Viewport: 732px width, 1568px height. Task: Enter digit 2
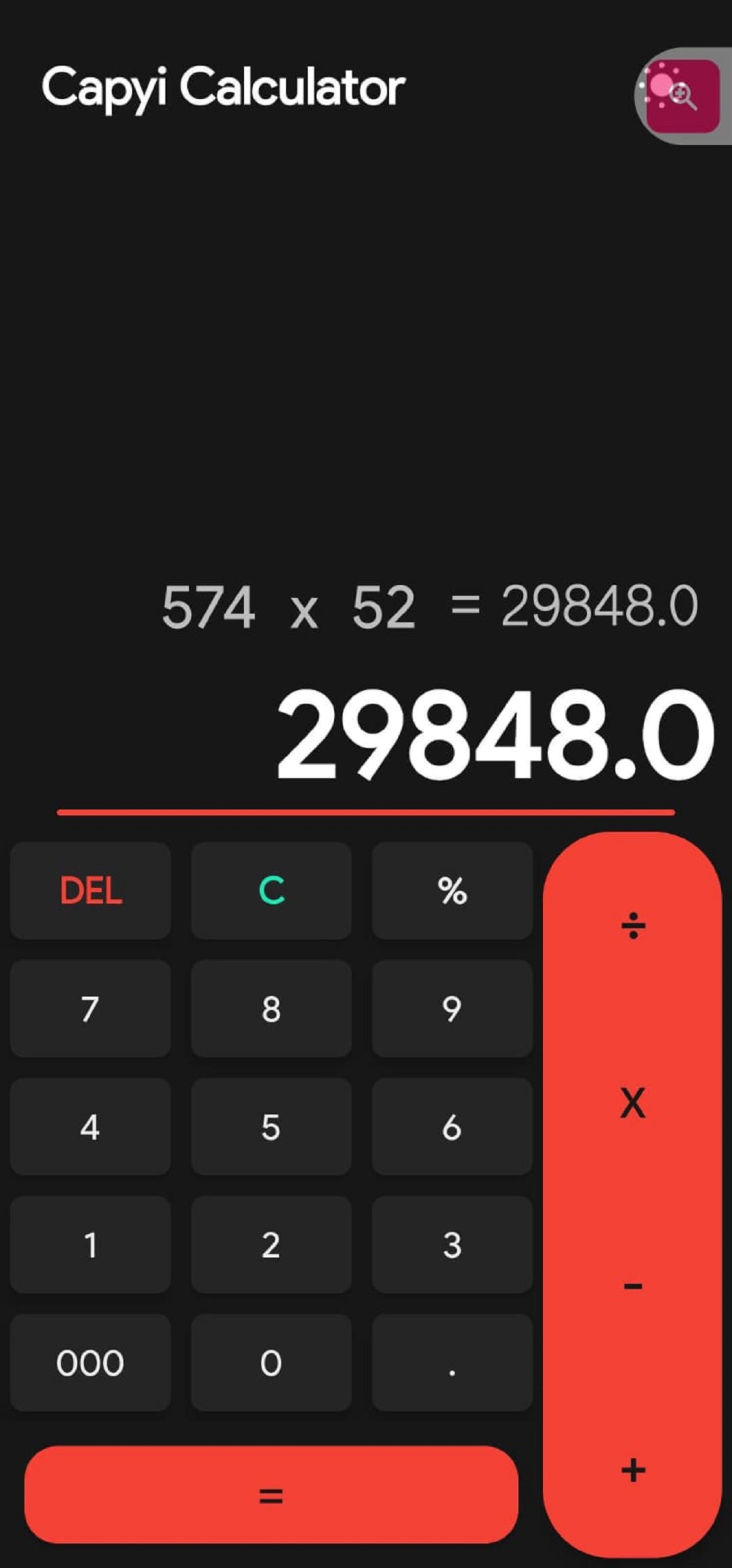(x=271, y=1245)
